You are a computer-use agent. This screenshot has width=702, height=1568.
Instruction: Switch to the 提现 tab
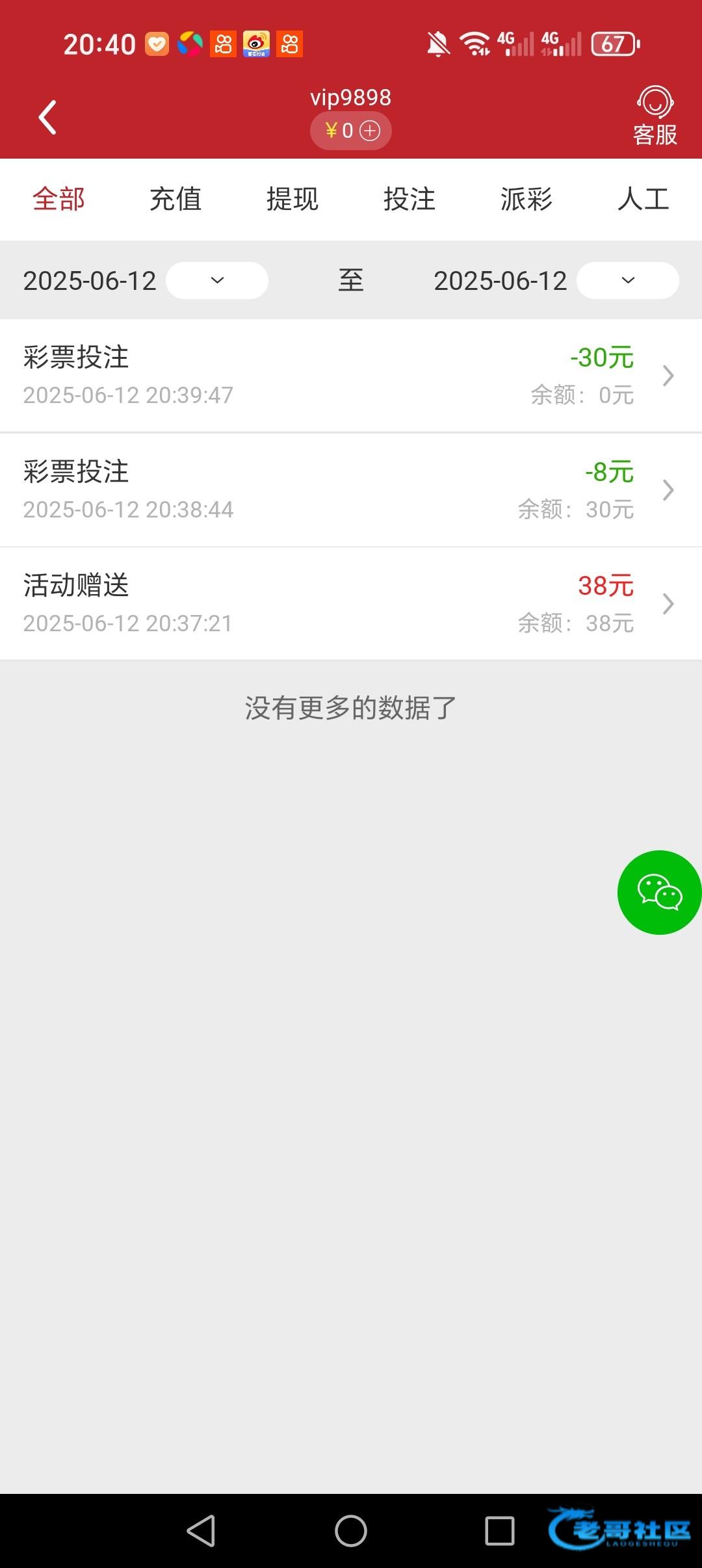click(292, 199)
